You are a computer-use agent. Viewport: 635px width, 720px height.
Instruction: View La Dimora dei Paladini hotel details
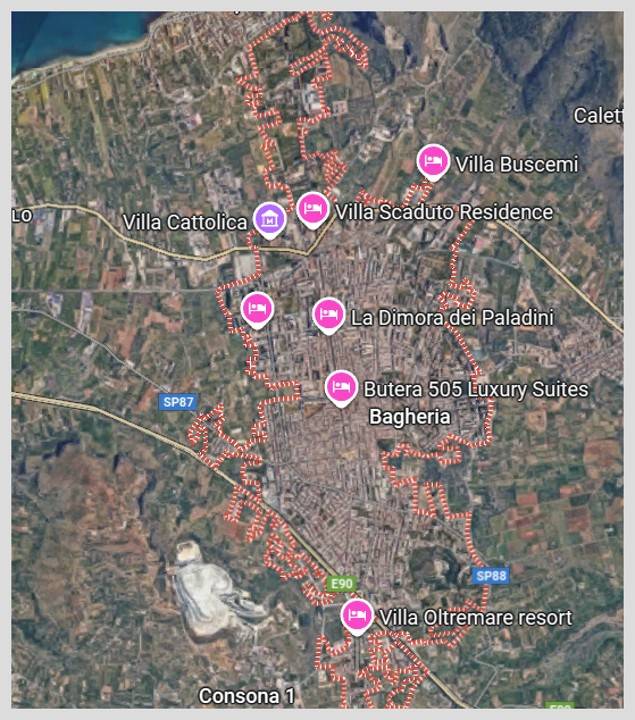click(x=329, y=315)
